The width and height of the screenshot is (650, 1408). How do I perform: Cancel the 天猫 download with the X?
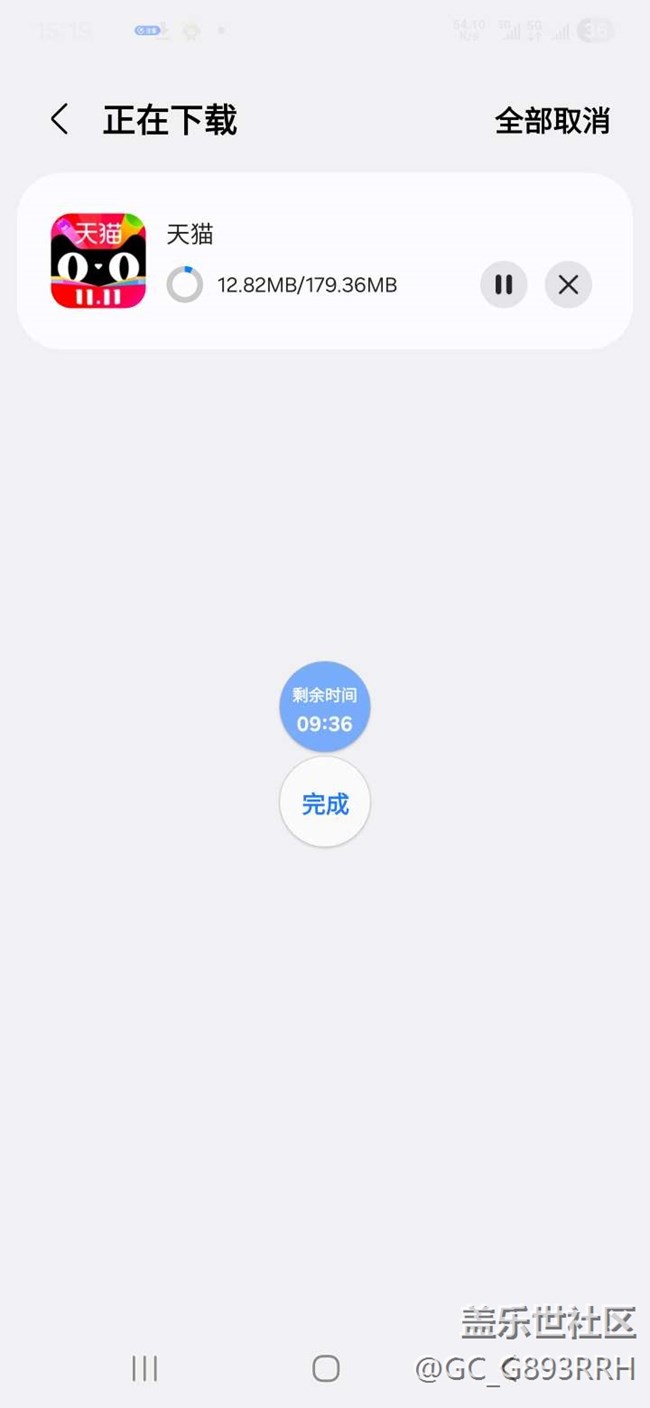[568, 285]
